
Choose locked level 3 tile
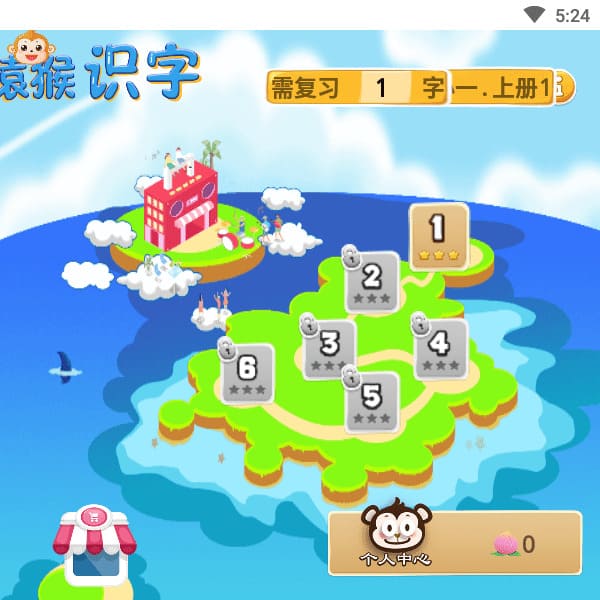329,347
